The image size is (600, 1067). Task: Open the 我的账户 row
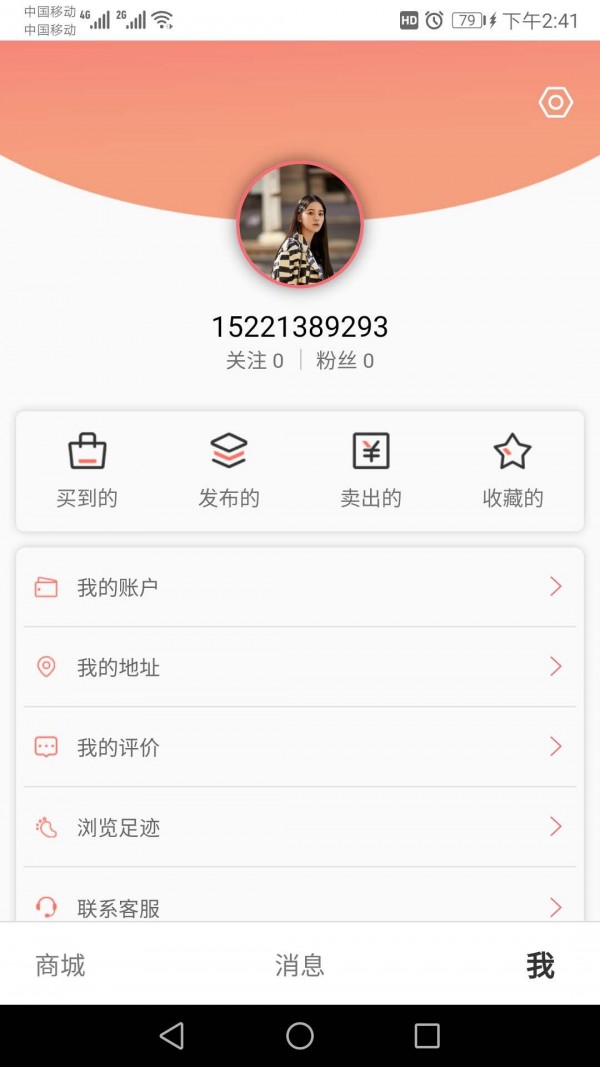(x=300, y=587)
